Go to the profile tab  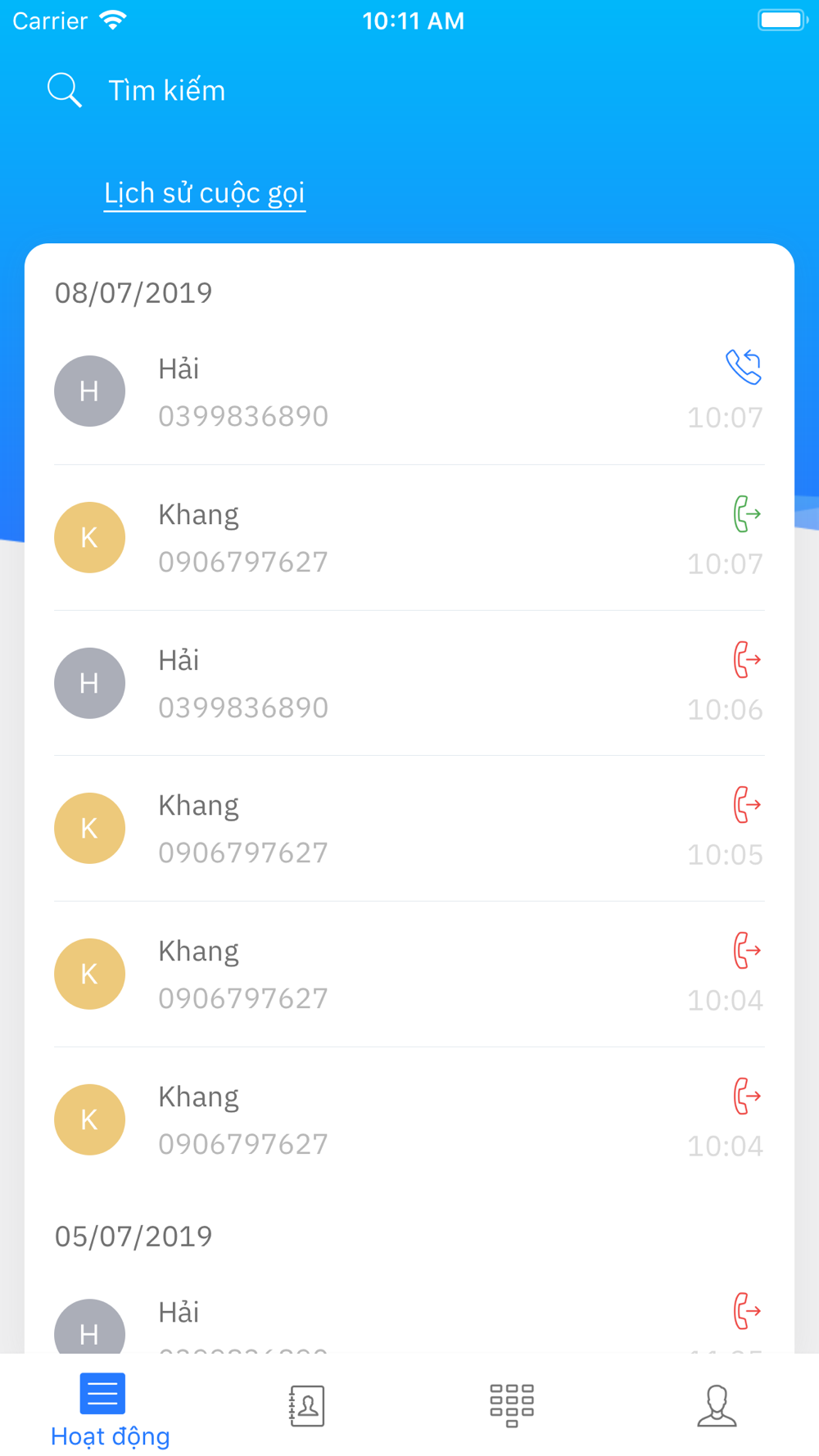(x=717, y=1405)
